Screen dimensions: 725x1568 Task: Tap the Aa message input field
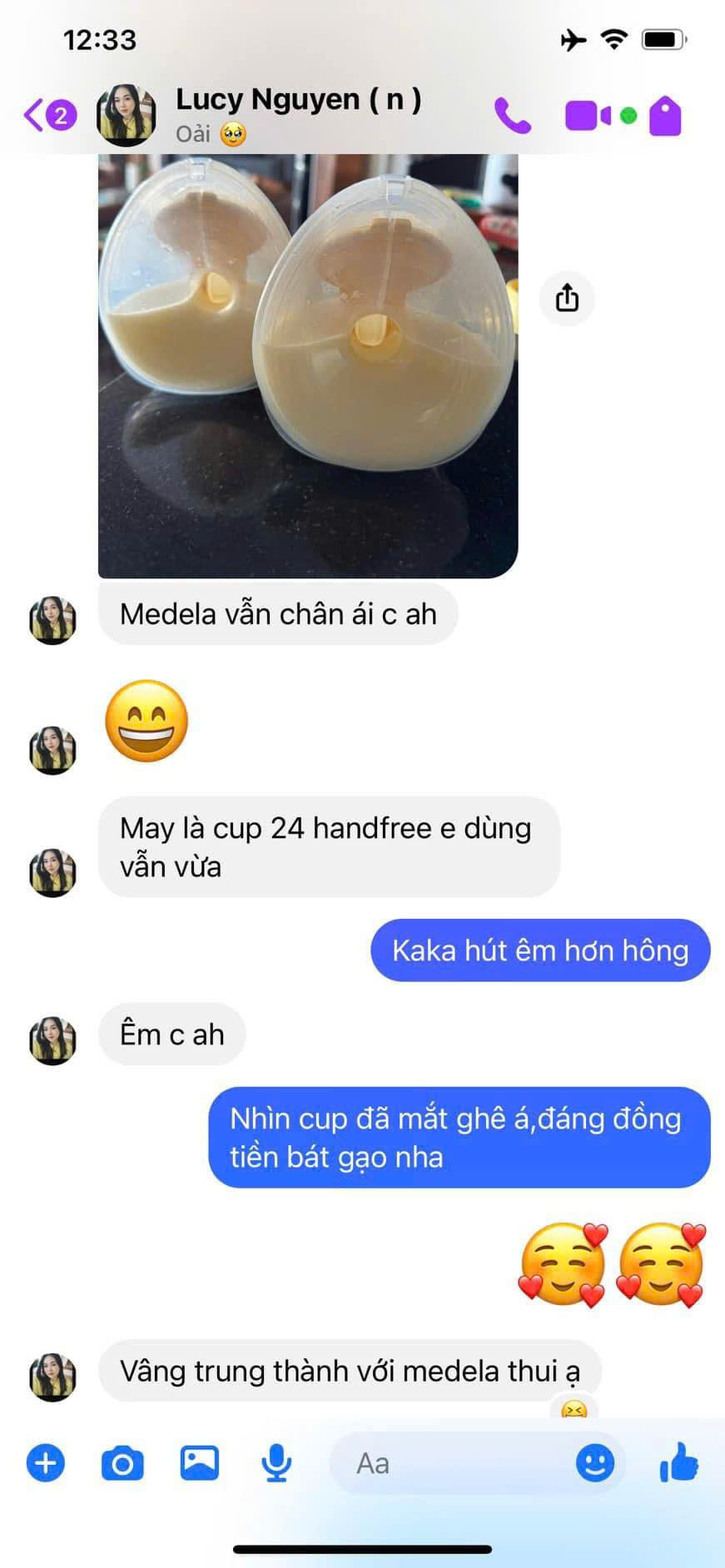[449, 1462]
